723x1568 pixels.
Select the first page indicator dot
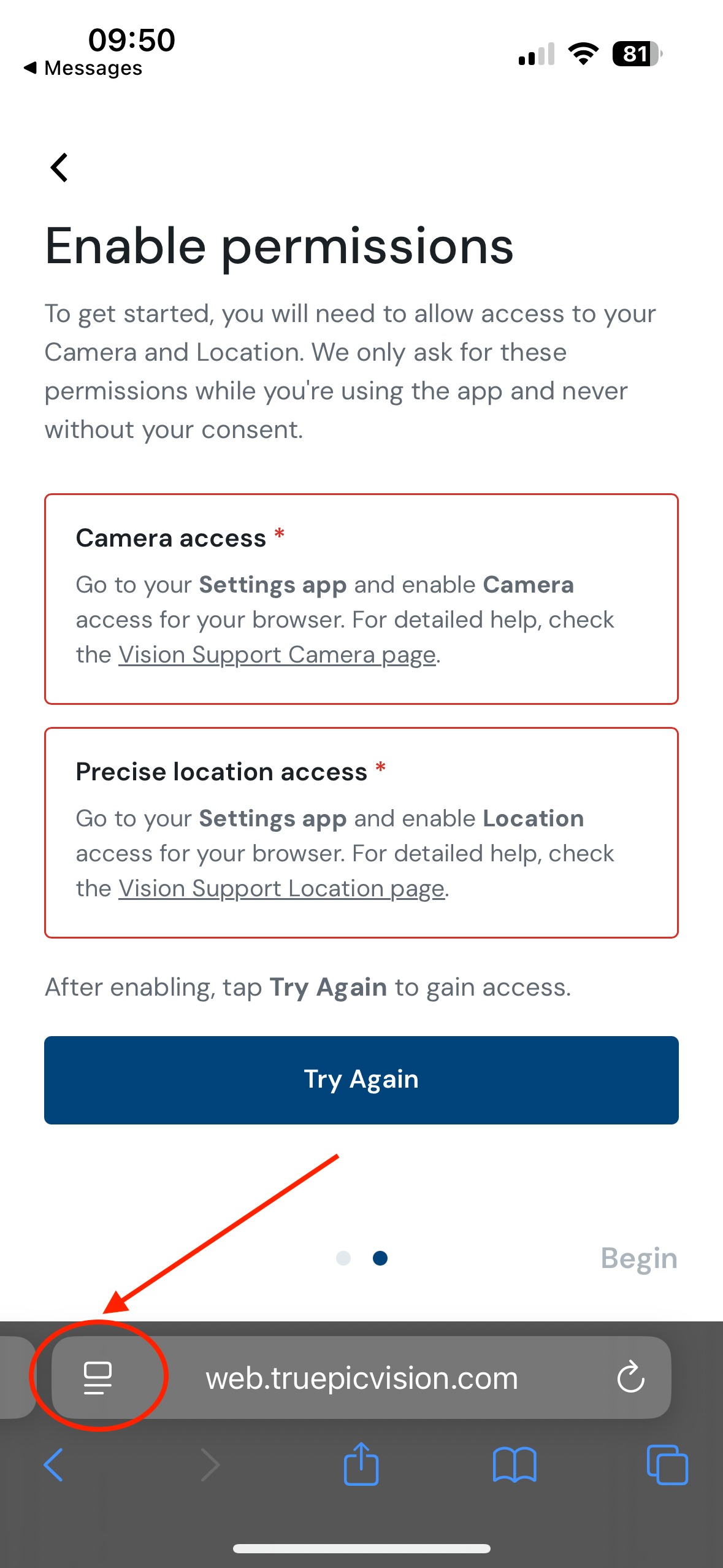point(343,1258)
